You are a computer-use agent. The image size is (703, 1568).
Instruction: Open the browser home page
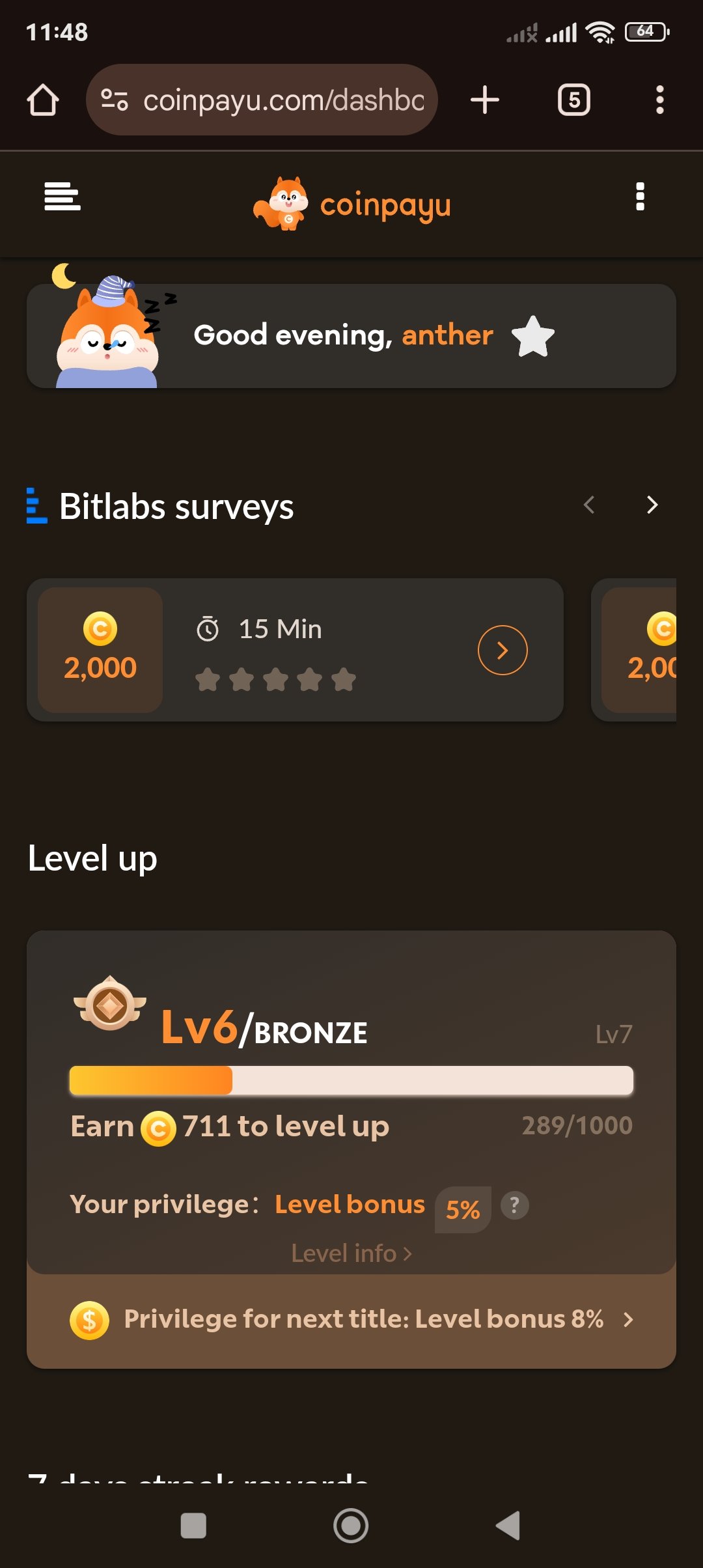click(43, 100)
